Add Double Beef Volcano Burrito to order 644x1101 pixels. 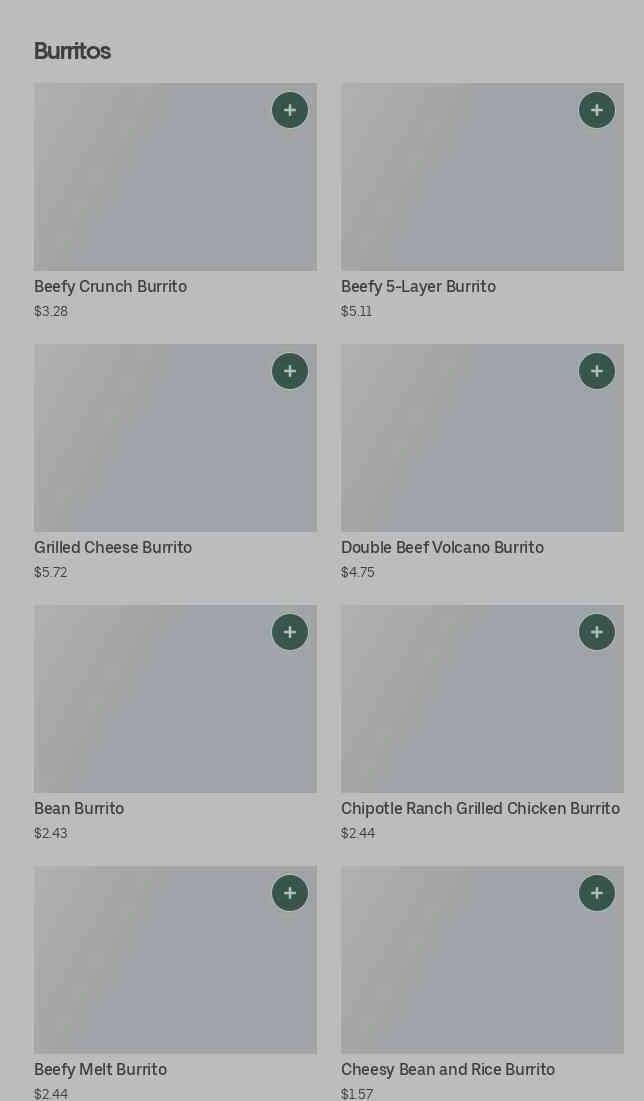(597, 371)
